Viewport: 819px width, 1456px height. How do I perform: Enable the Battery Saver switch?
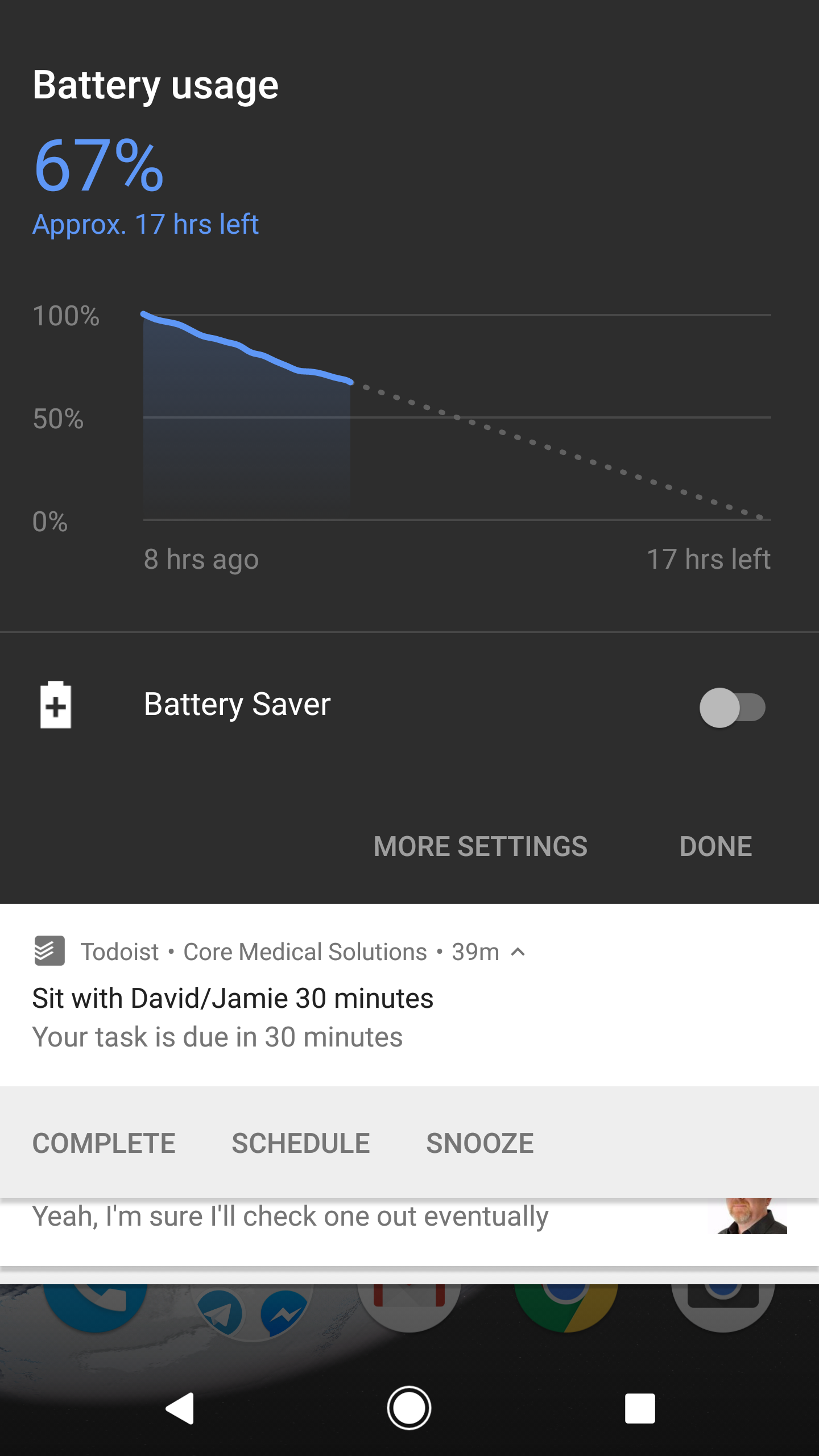[x=732, y=707]
